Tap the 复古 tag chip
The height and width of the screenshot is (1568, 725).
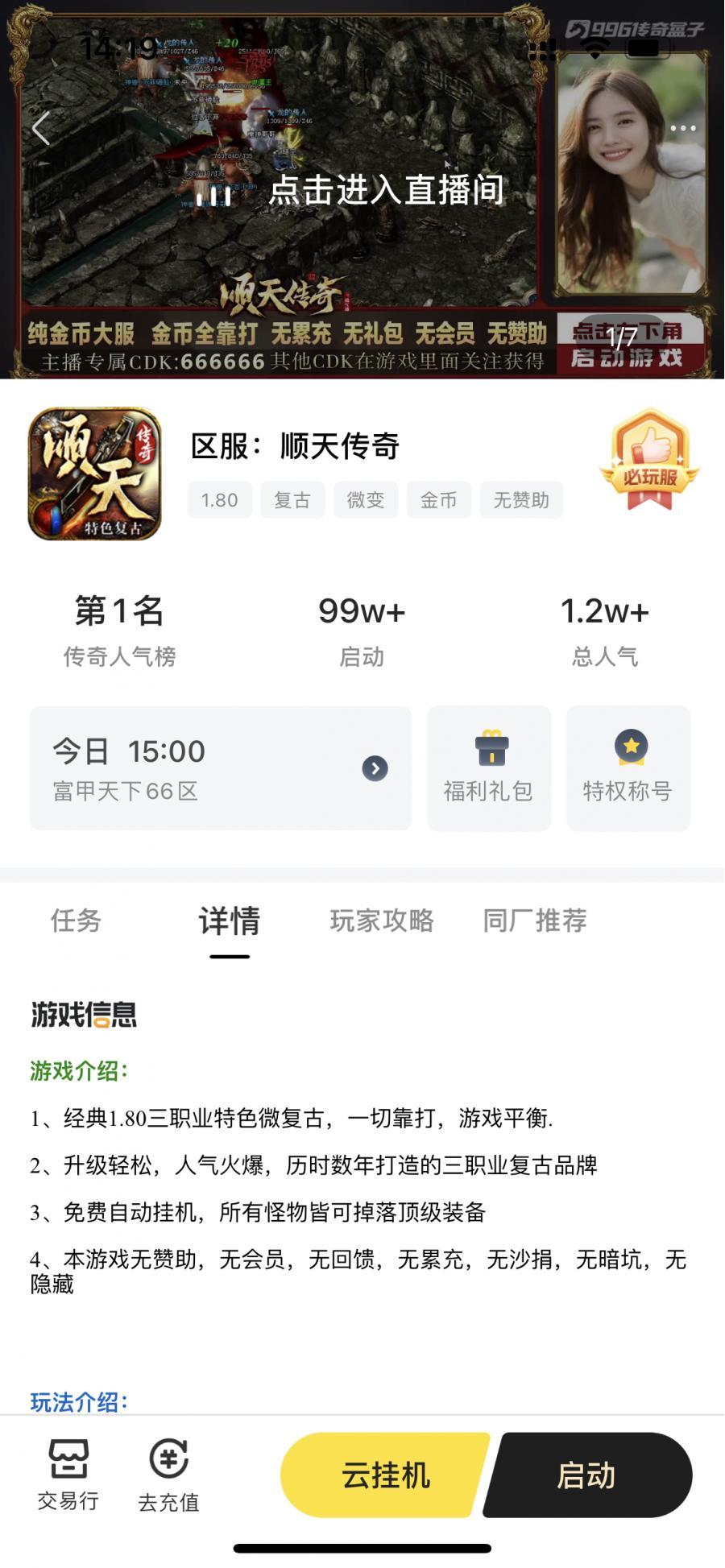click(292, 500)
